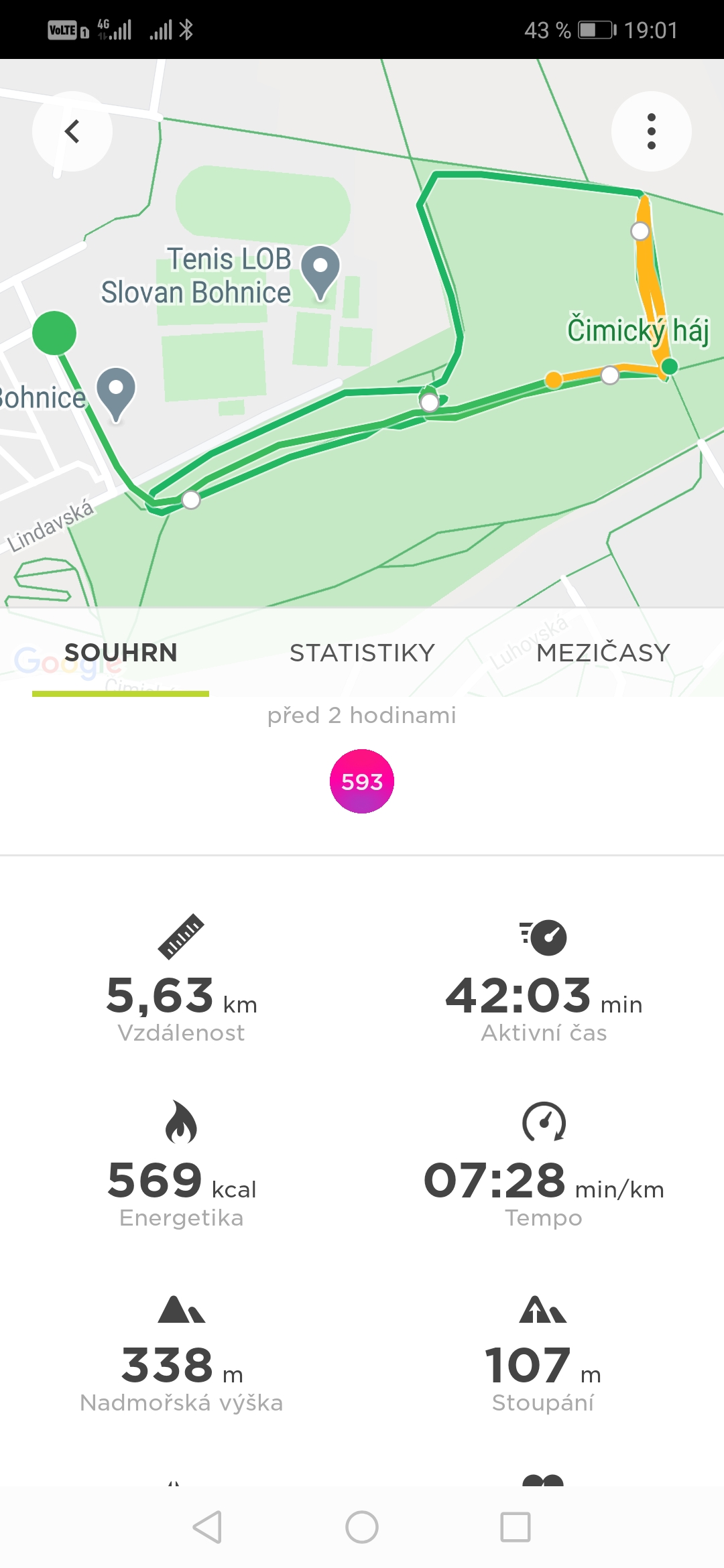Screen dimensions: 724x1568
Task: Switch to the Mezičasy tab
Action: point(603,653)
